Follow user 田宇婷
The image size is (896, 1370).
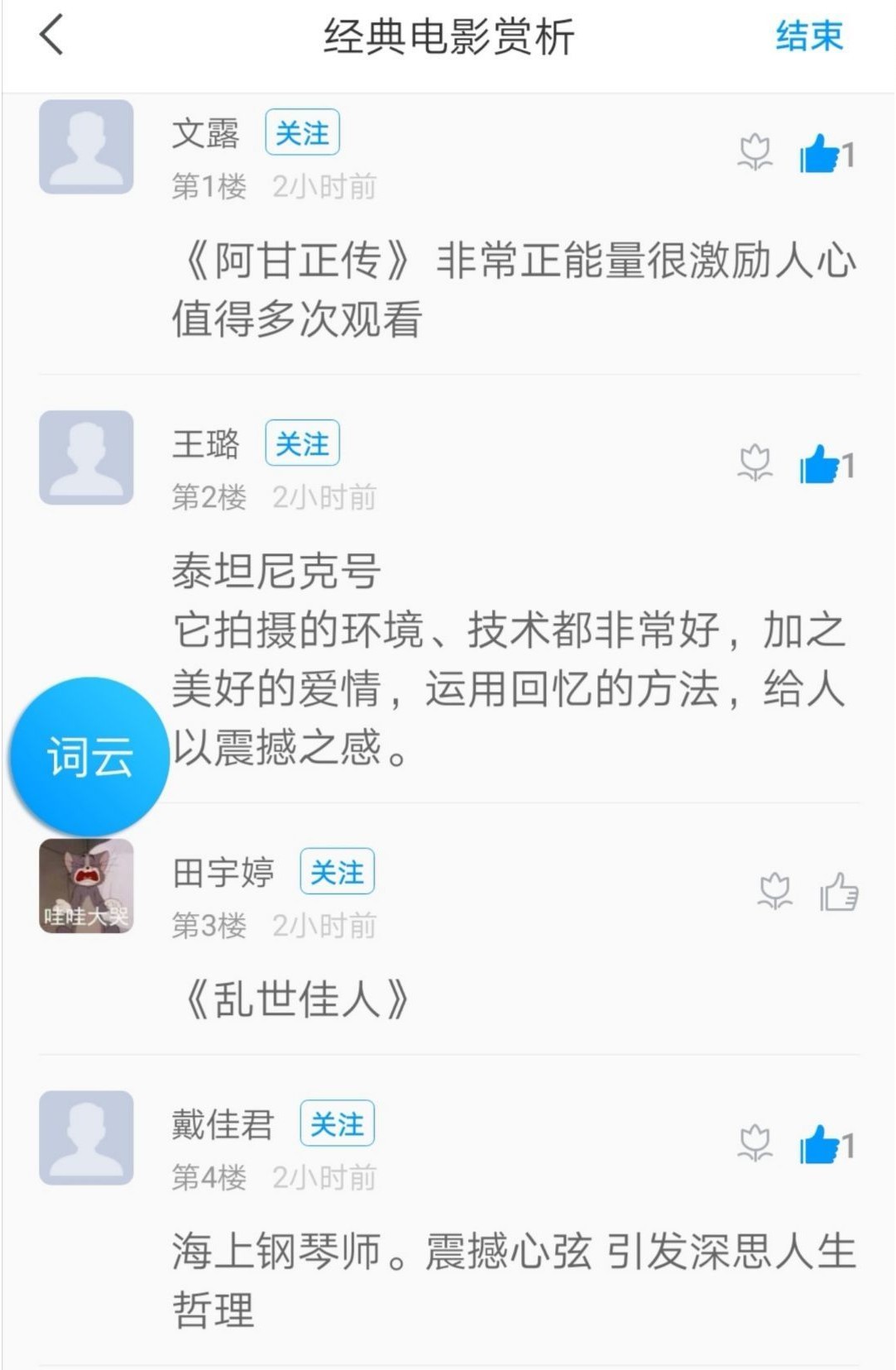pos(337,872)
